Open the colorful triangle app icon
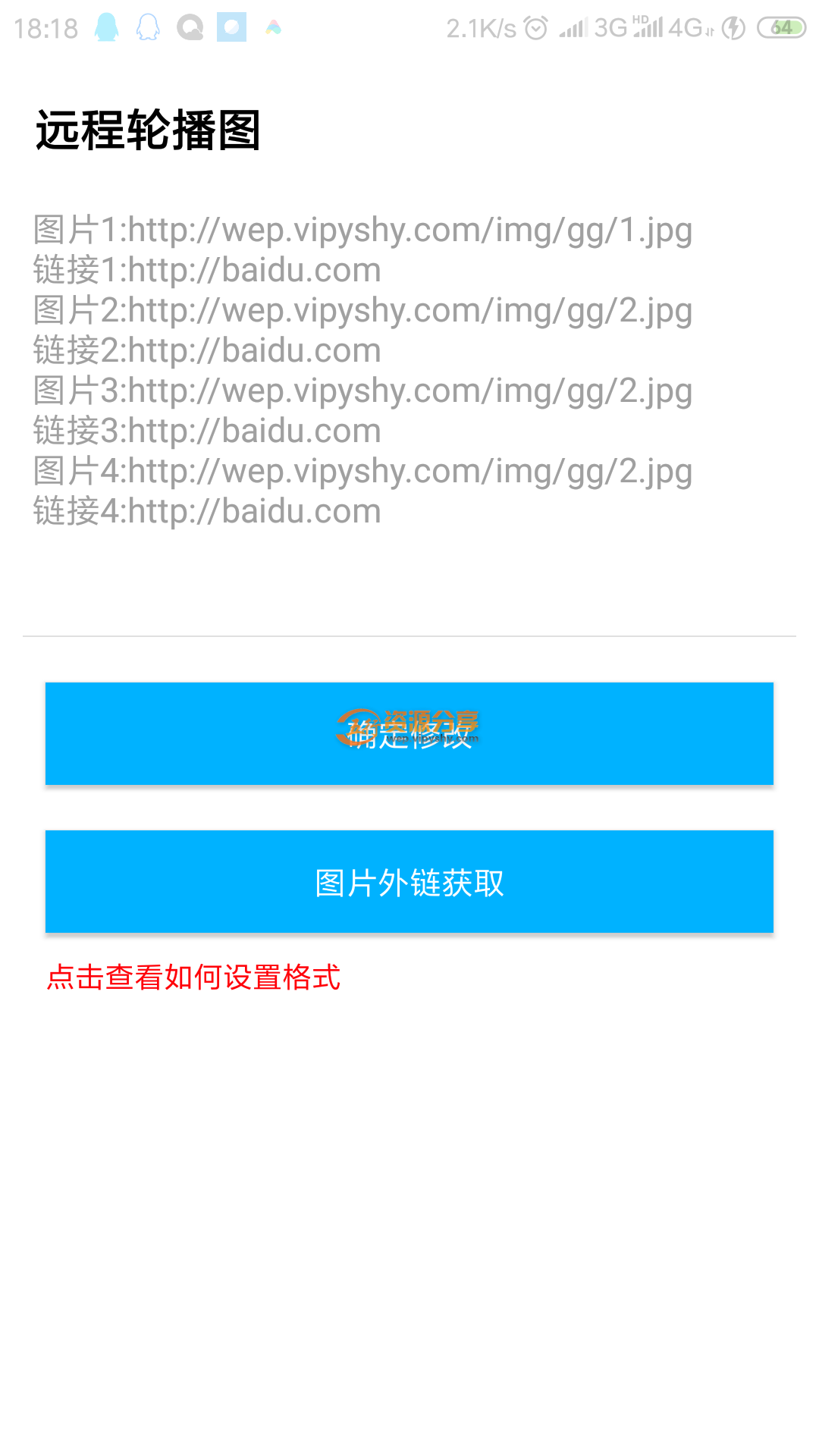This screenshot has width=819, height=1456. 273,27
